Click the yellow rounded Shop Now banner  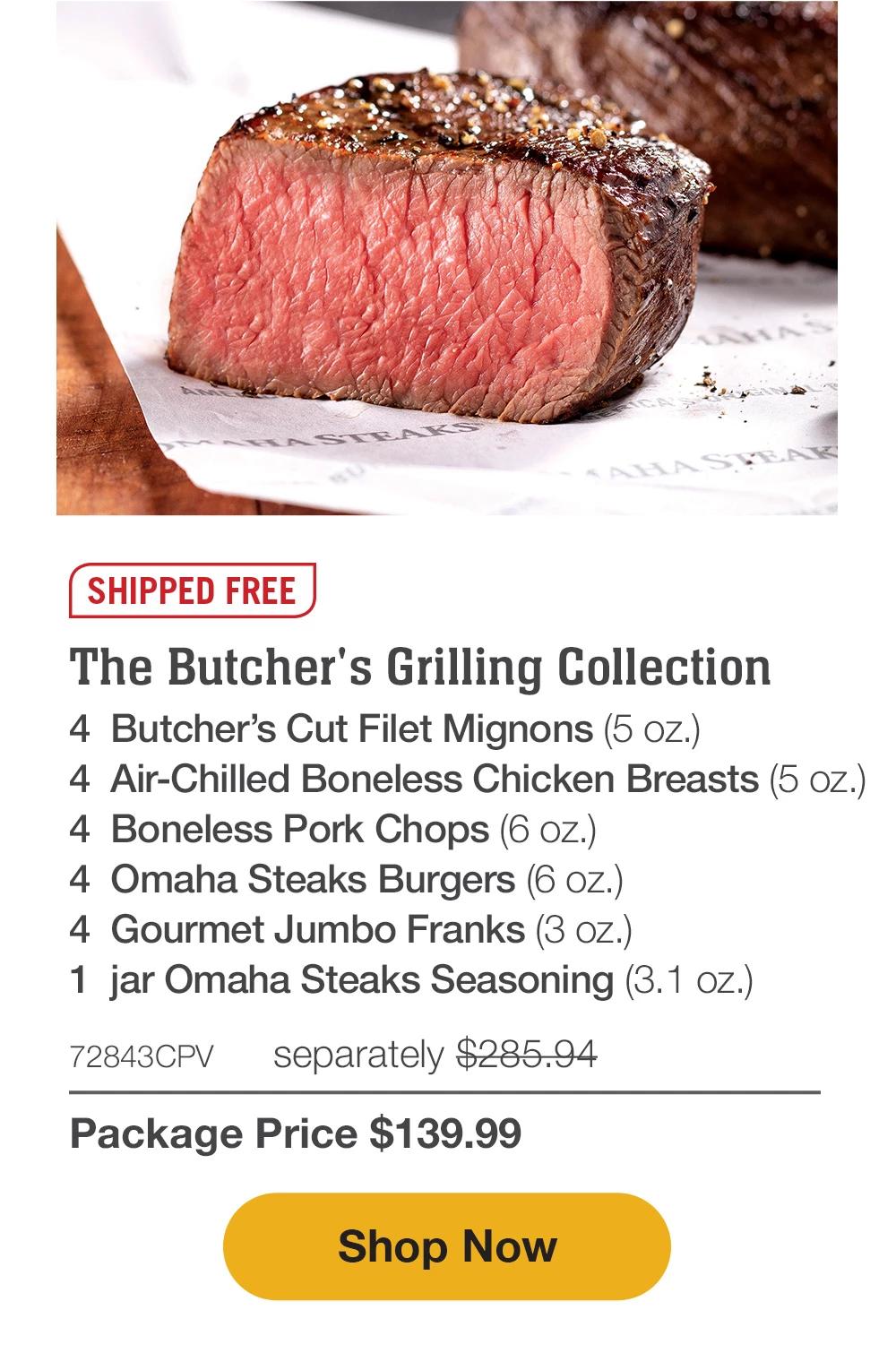point(447,1245)
